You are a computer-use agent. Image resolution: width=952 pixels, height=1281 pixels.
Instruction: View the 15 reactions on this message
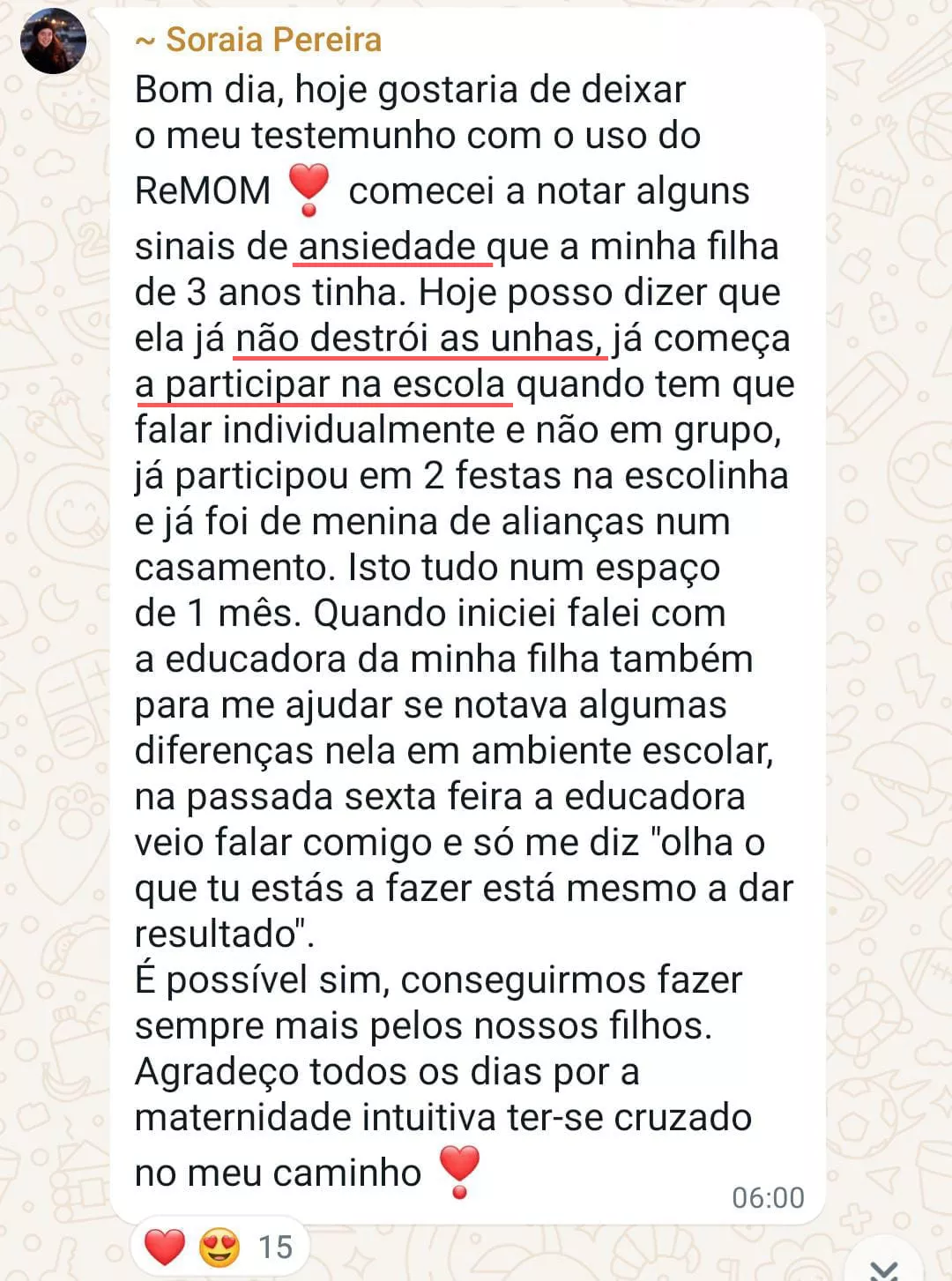[x=220, y=1247]
